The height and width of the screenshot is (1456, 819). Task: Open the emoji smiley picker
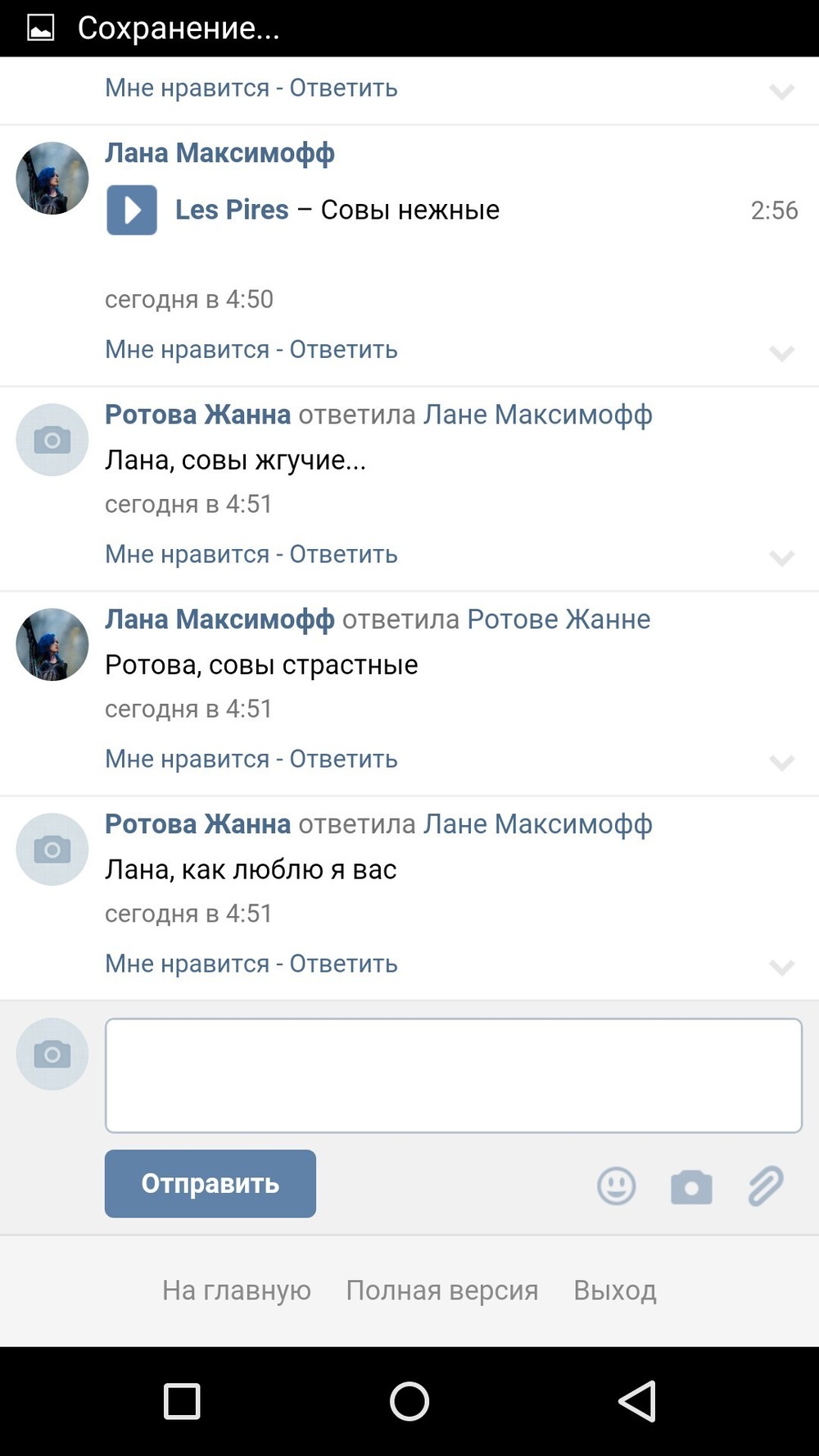pyautogui.click(x=616, y=1186)
